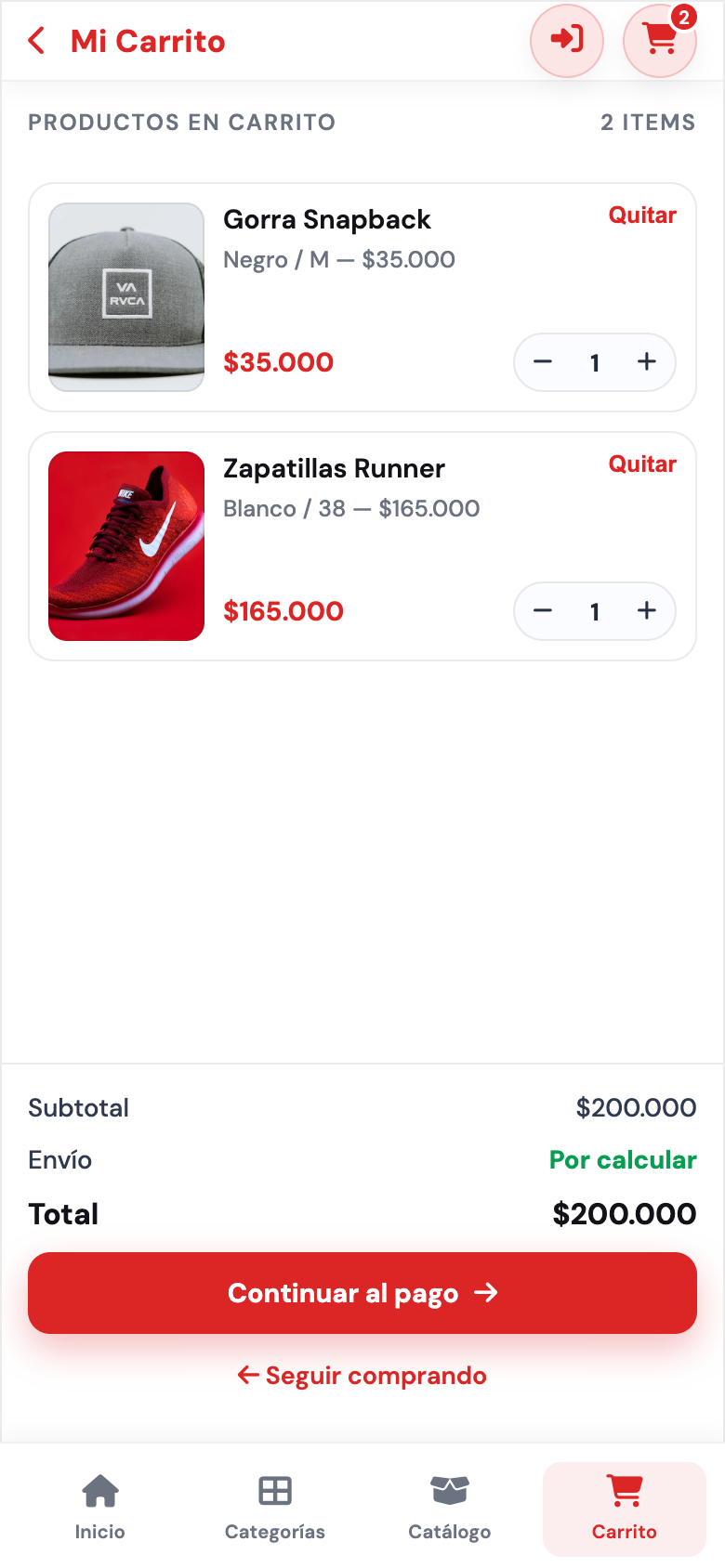This screenshot has height=1568, width=725.
Task: Open the Zapatillas Runner product image
Action: (126, 546)
